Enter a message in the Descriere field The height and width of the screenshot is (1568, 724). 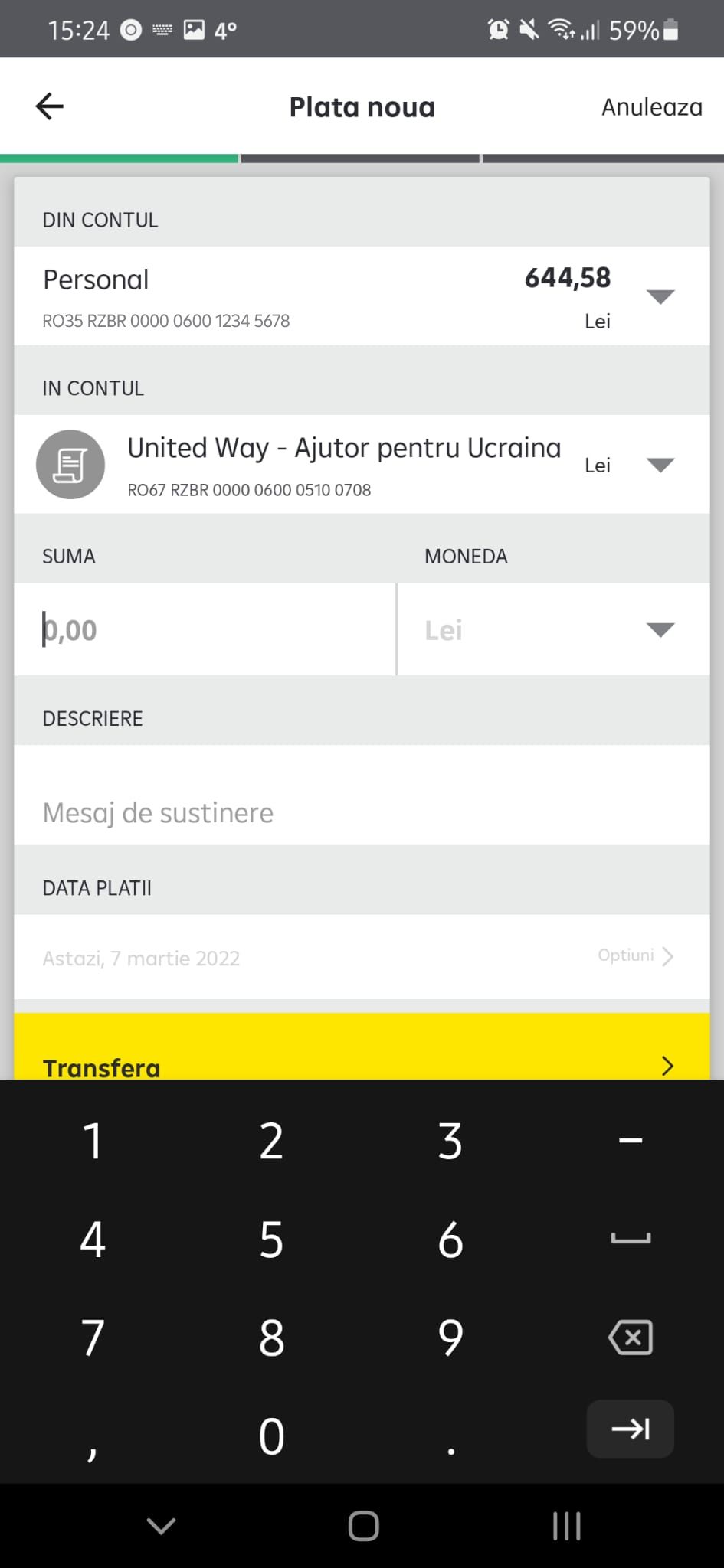pos(362,812)
